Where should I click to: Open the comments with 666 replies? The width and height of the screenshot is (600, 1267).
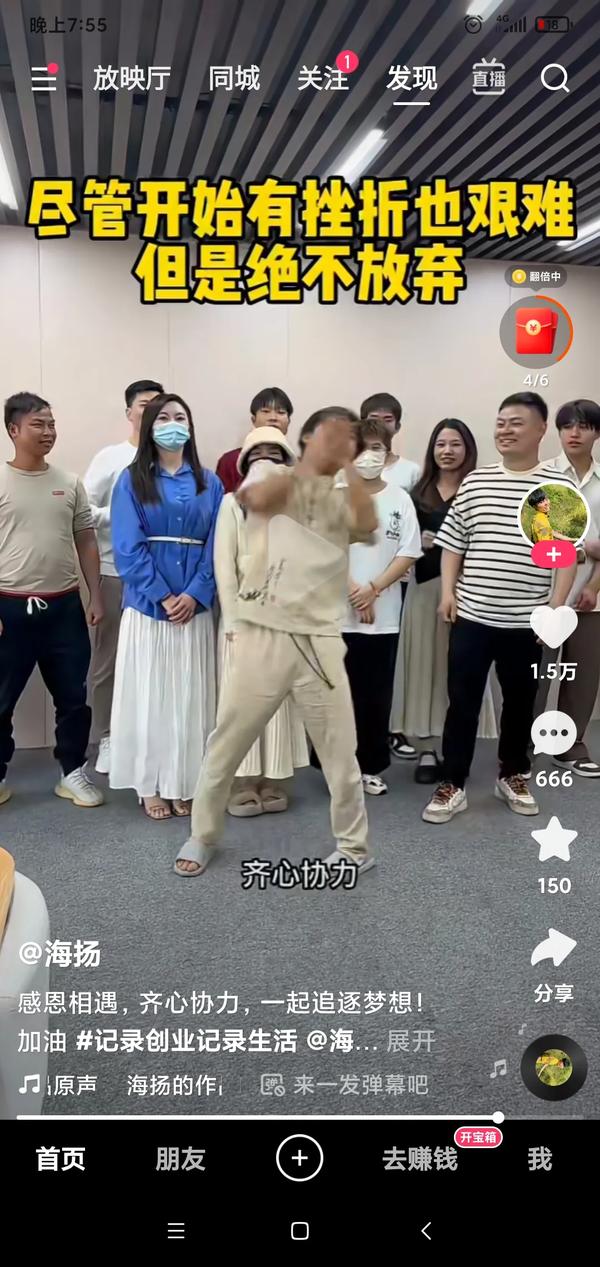pyautogui.click(x=553, y=735)
